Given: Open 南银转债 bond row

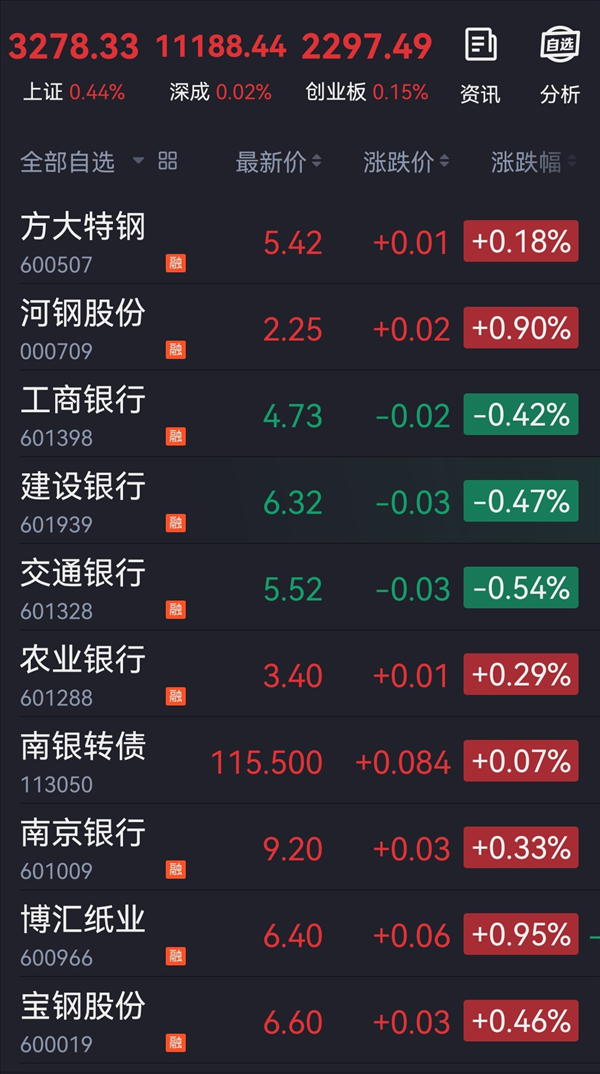Looking at the screenshot, I should pyautogui.click(x=300, y=760).
